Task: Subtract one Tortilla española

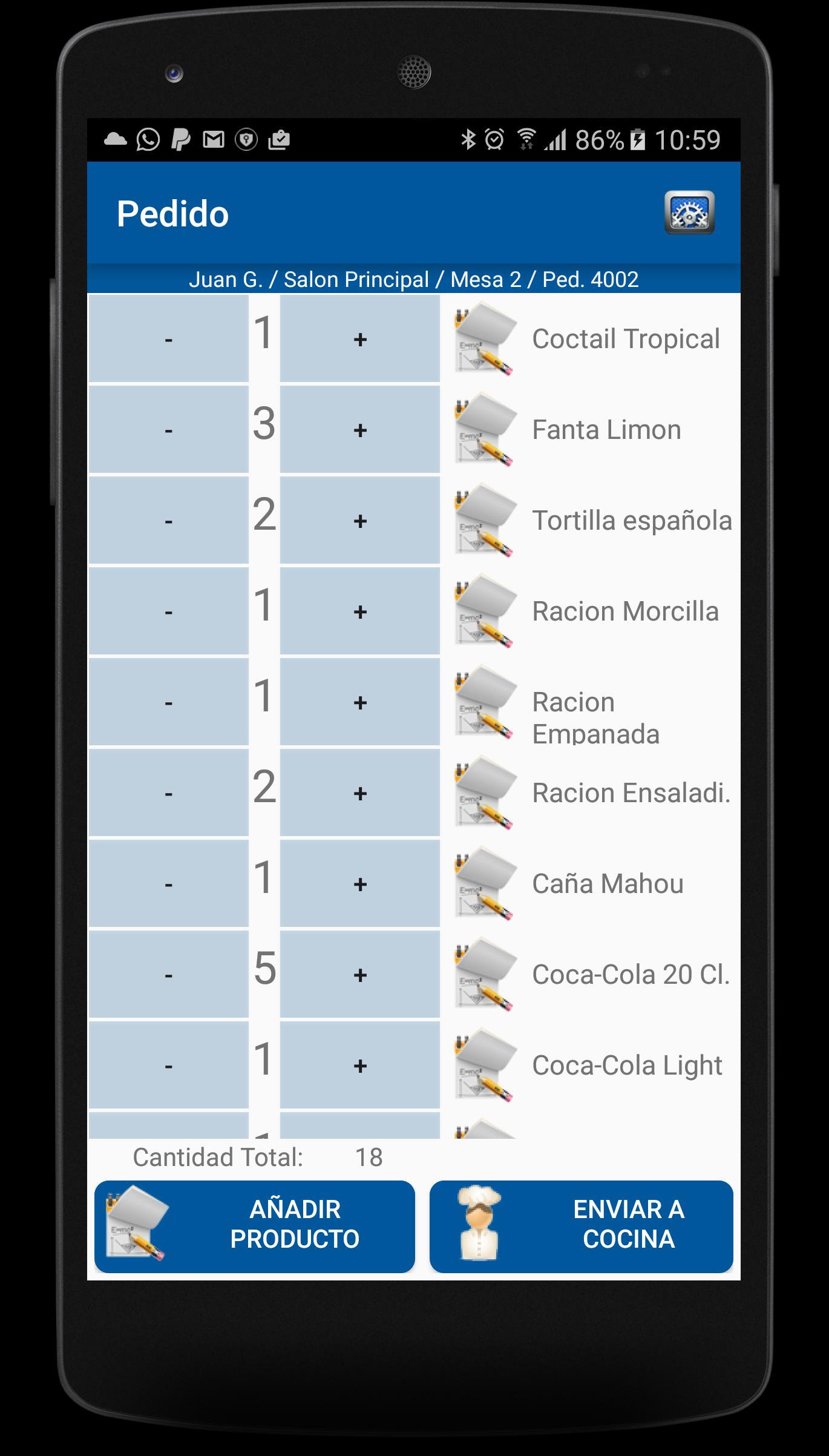Action: (169, 520)
